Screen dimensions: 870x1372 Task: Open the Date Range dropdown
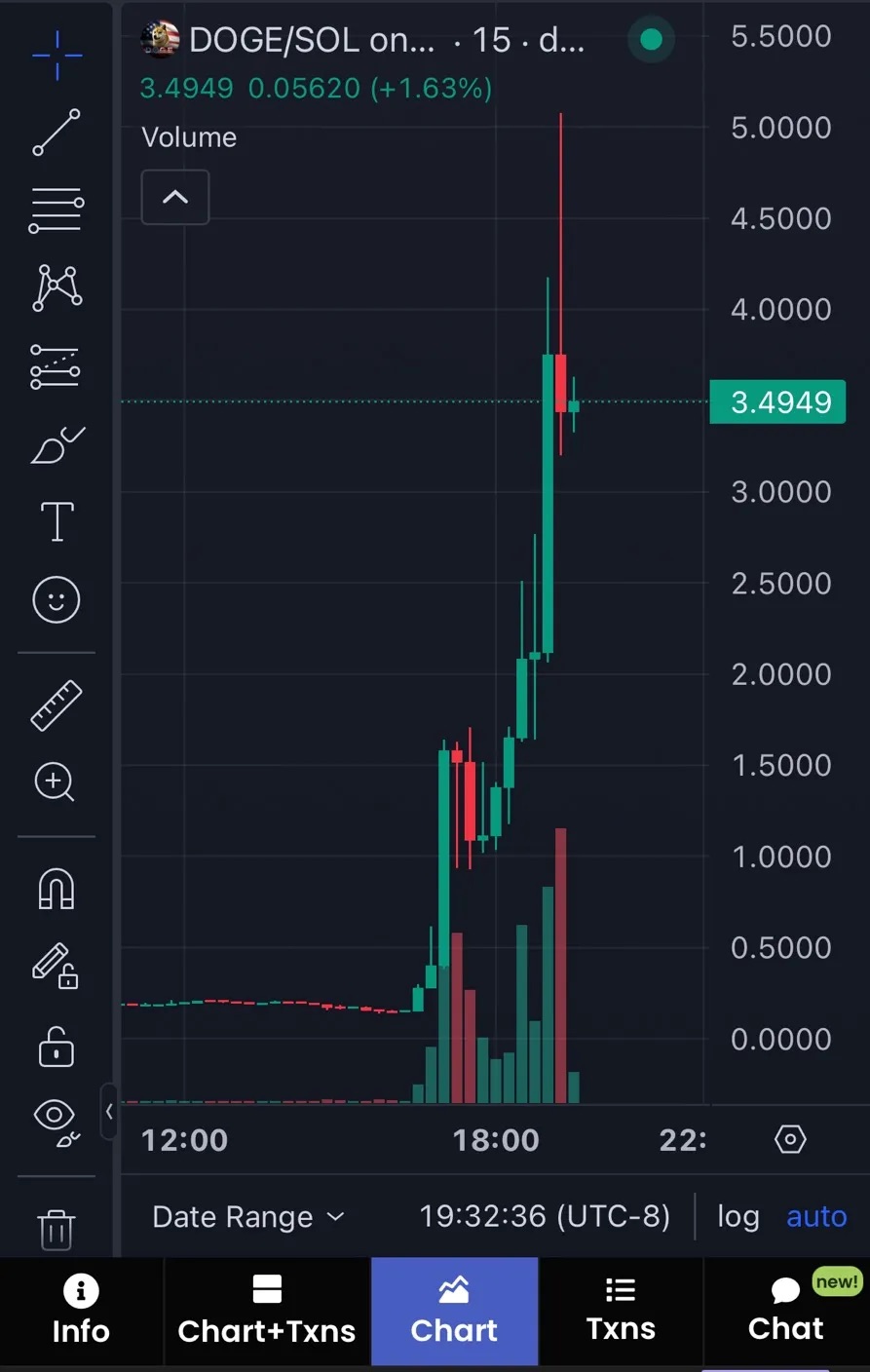pos(248,1216)
